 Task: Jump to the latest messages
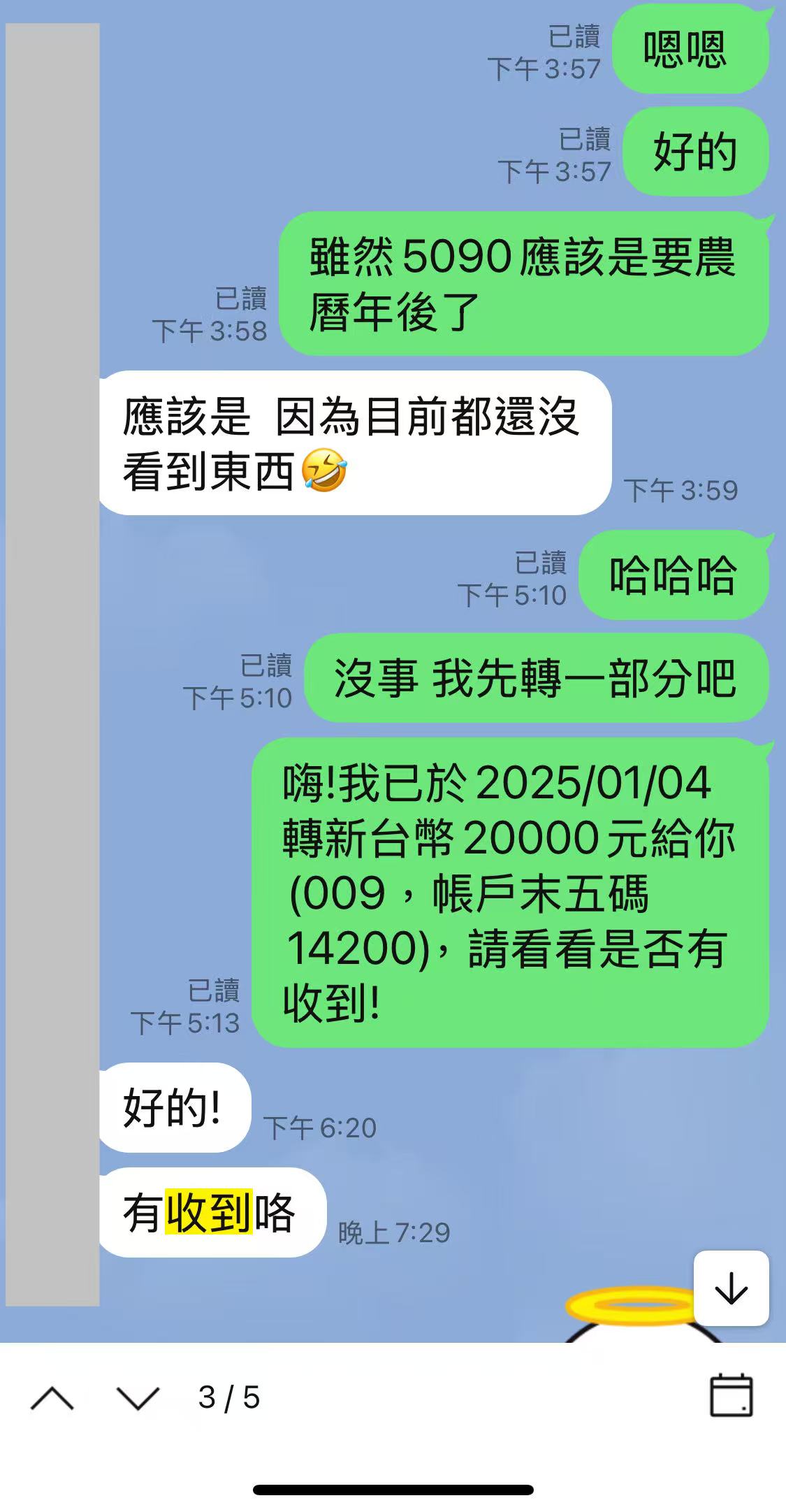(731, 1288)
